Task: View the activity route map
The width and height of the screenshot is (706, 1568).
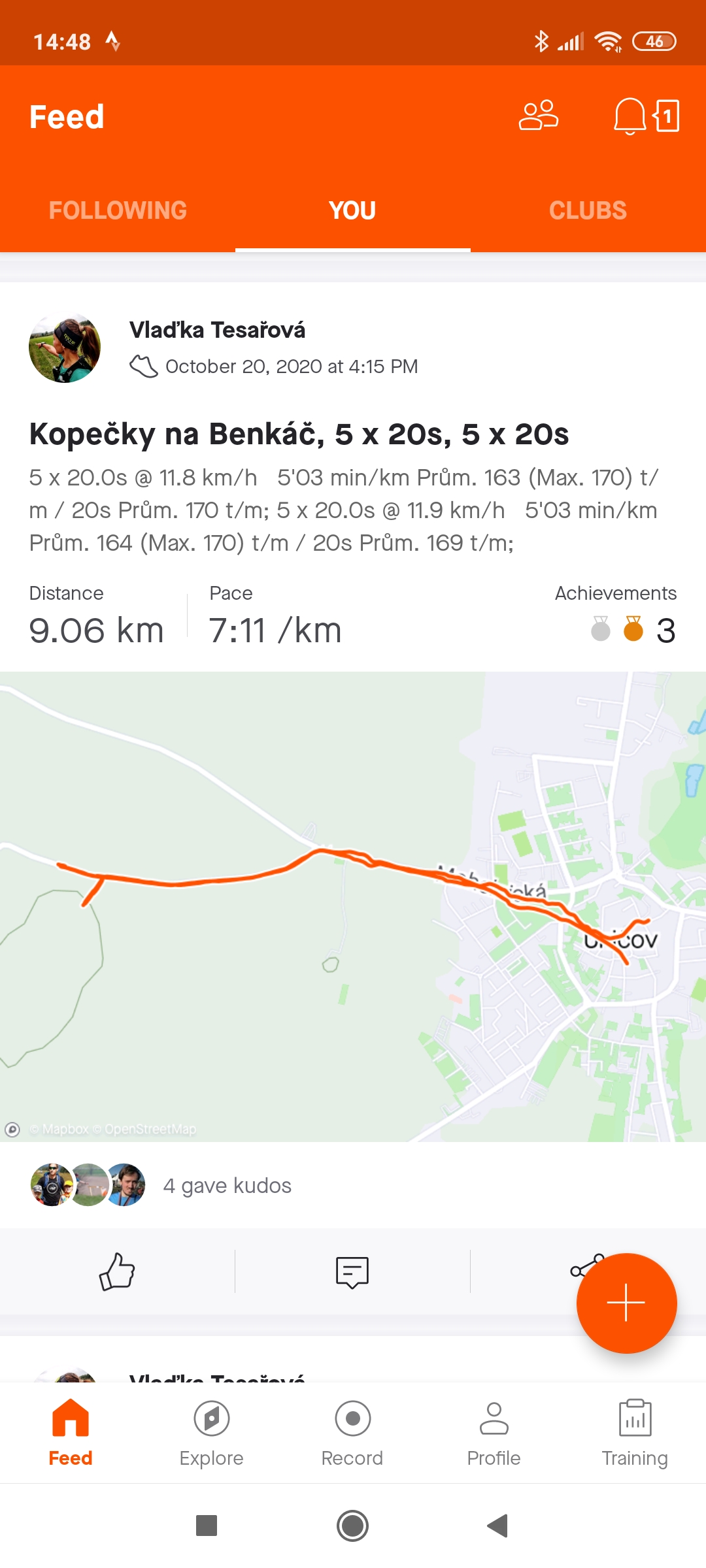Action: [353, 907]
